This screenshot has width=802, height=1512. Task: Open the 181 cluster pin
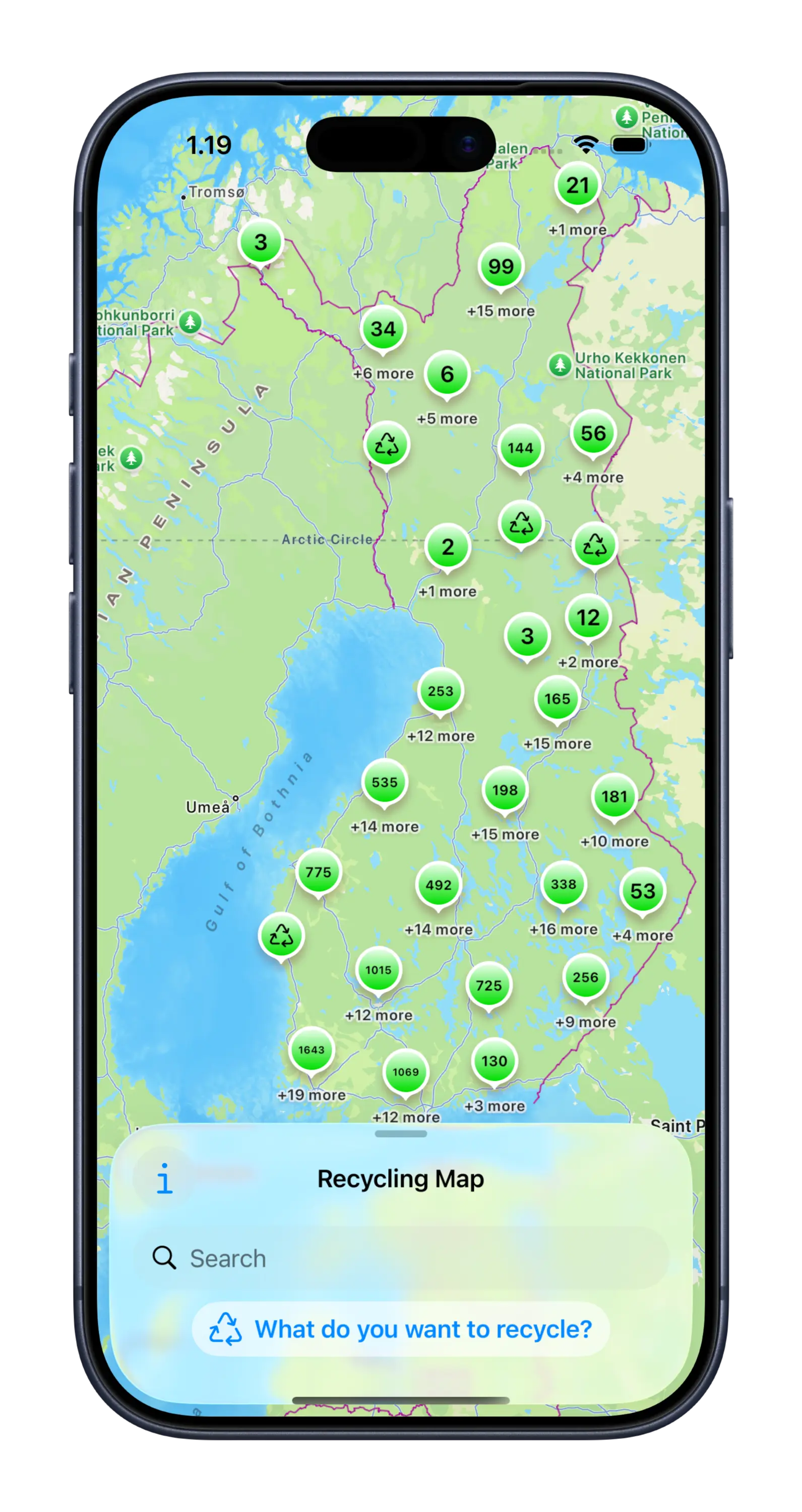[x=614, y=797]
